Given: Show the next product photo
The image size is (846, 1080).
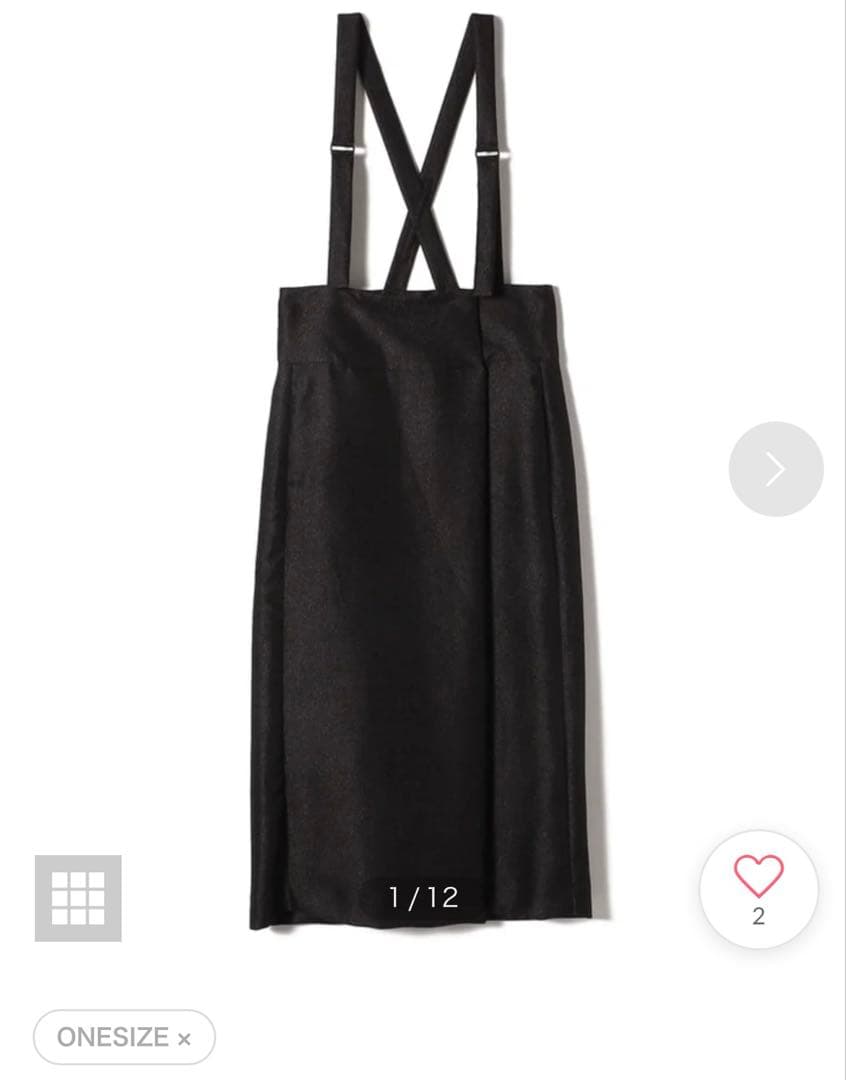Looking at the screenshot, I should 775,469.
